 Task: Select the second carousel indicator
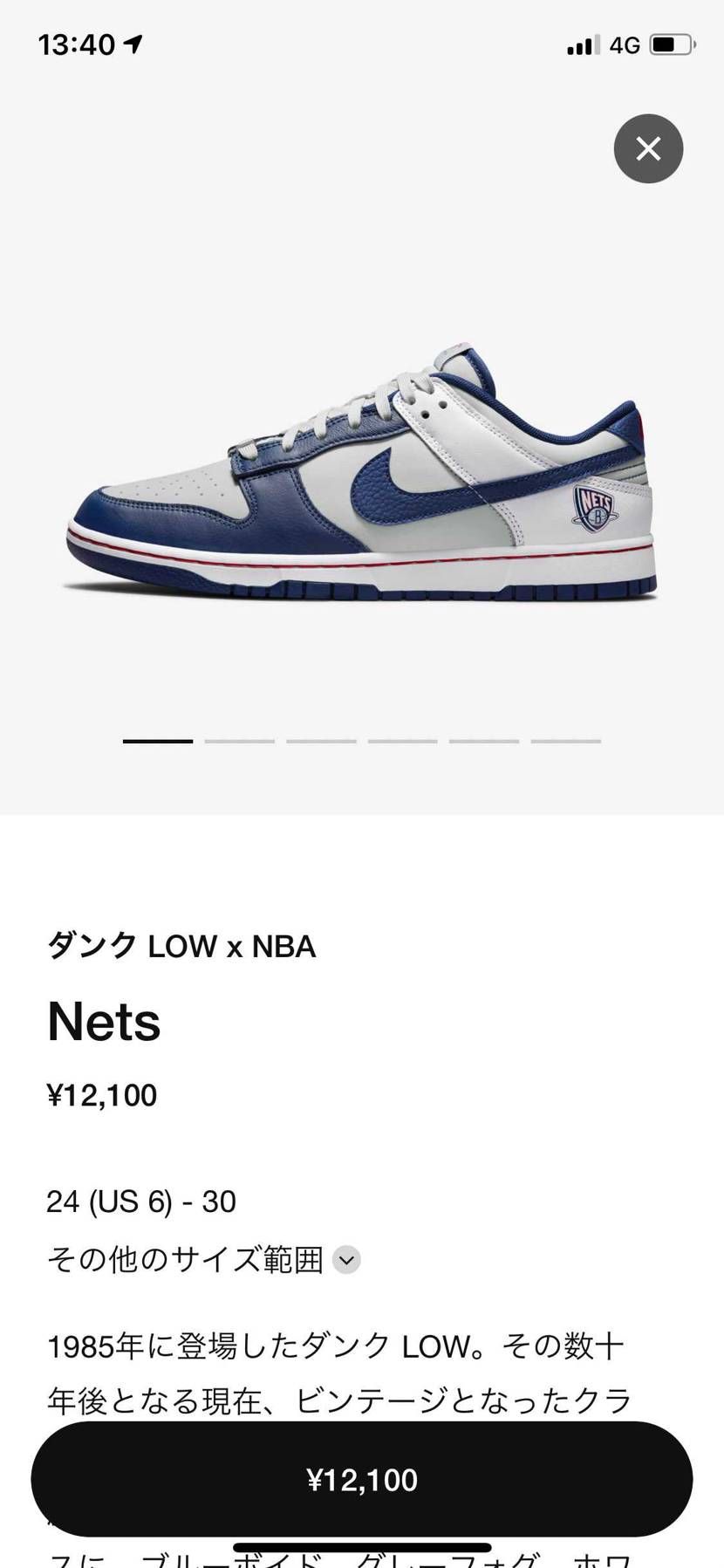coord(240,740)
